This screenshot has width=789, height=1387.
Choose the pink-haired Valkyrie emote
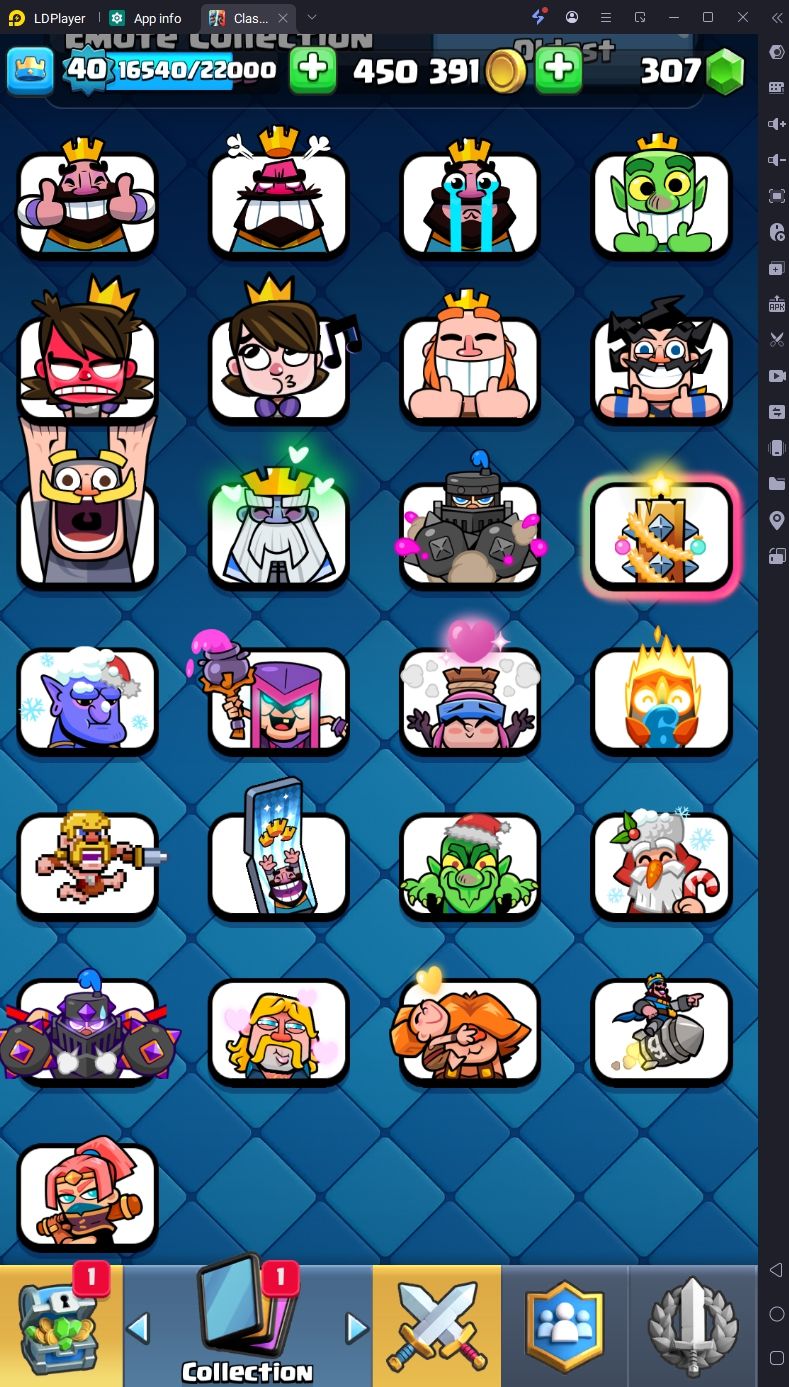coord(87,1195)
